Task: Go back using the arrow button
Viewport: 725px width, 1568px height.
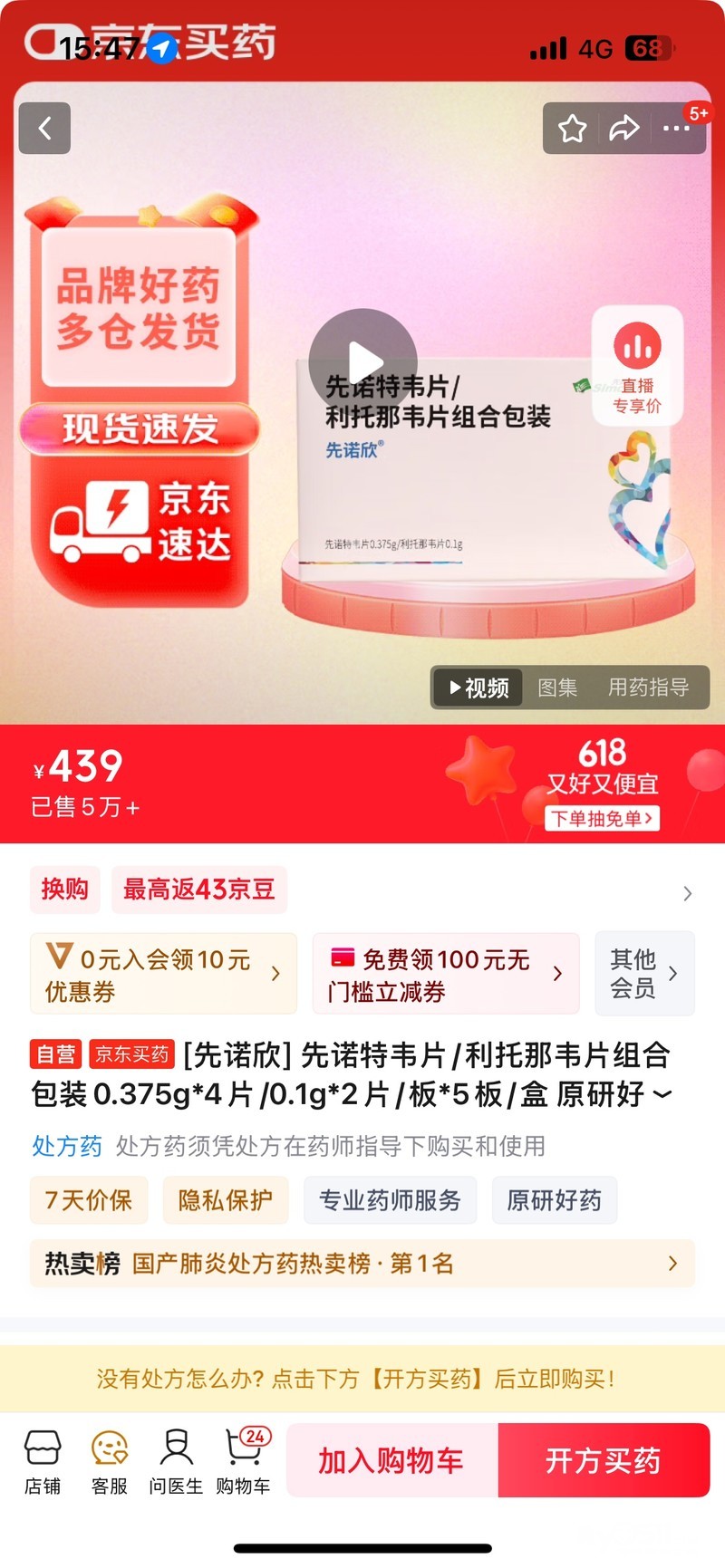Action: coord(44,128)
